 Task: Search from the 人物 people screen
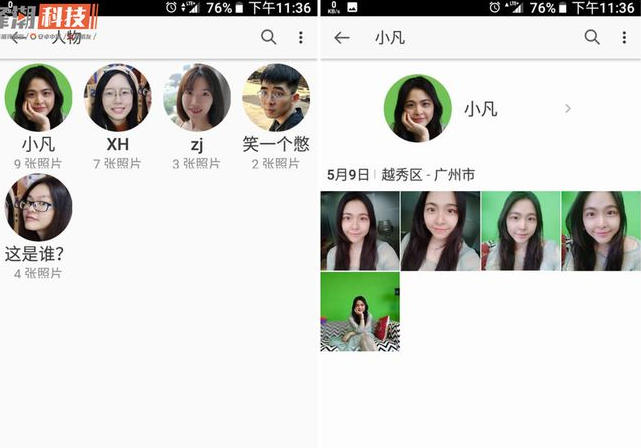pos(268,38)
